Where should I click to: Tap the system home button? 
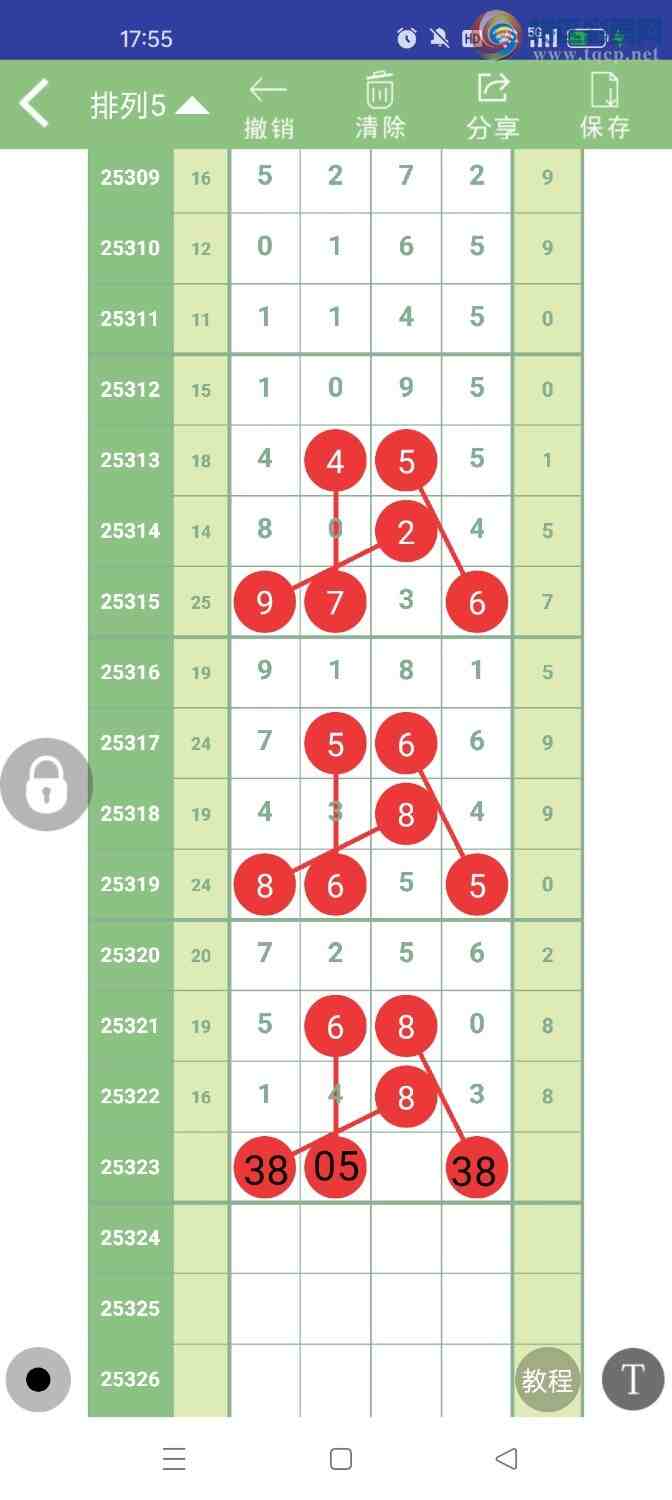pos(340,1459)
